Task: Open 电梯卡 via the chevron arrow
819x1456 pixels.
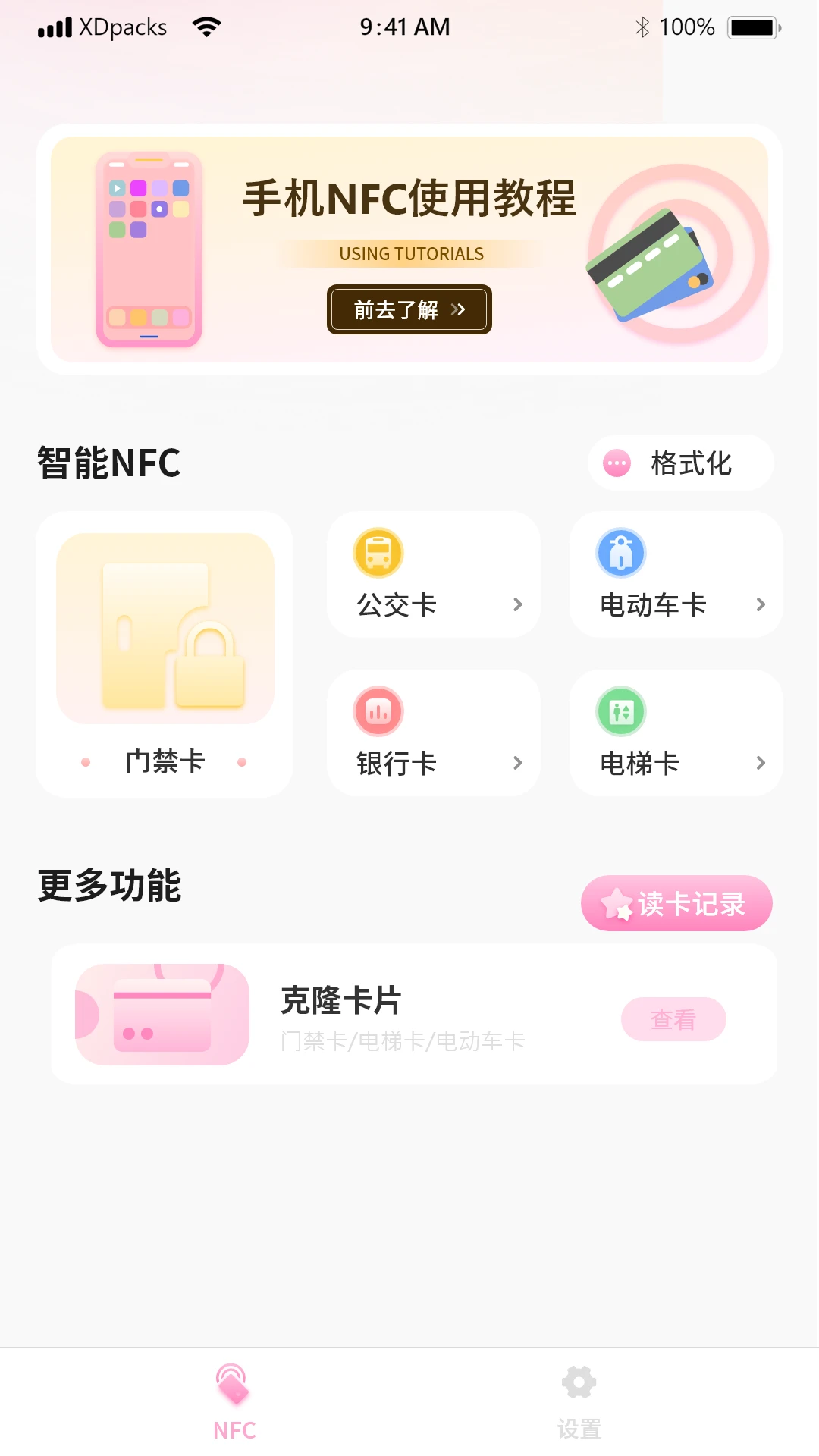Action: 761,763
